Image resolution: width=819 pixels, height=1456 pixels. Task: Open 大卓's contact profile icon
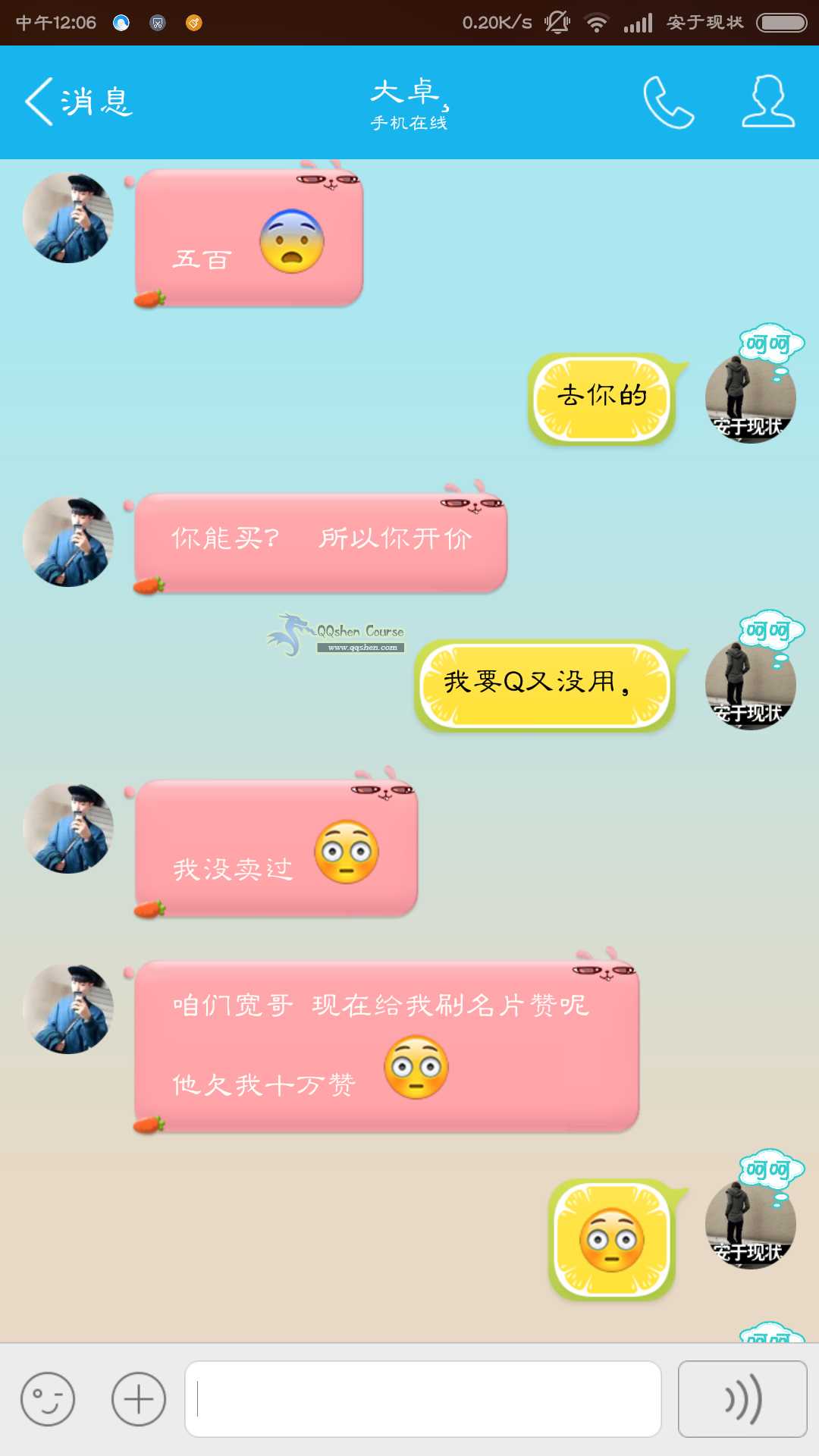767,102
